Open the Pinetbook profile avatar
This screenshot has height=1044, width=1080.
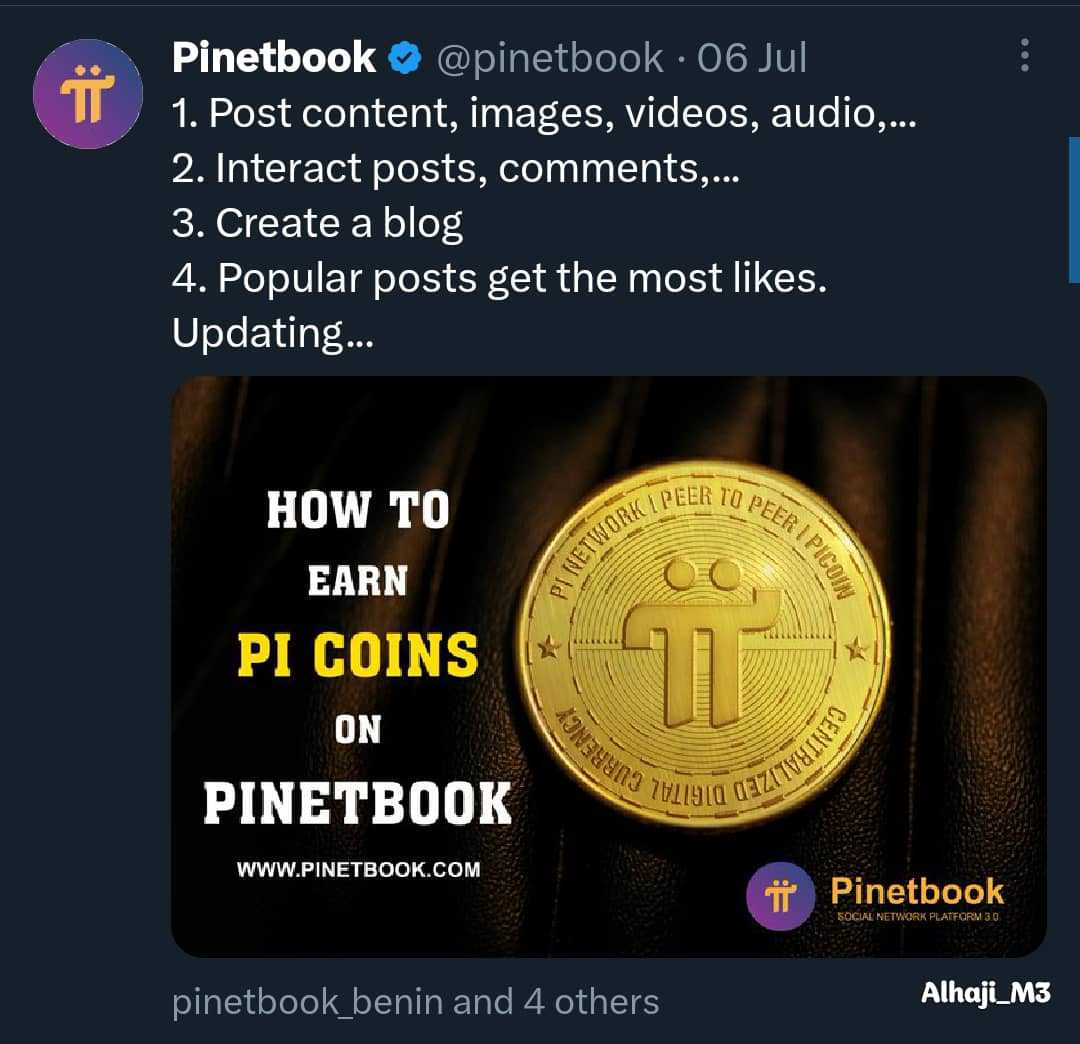(88, 95)
